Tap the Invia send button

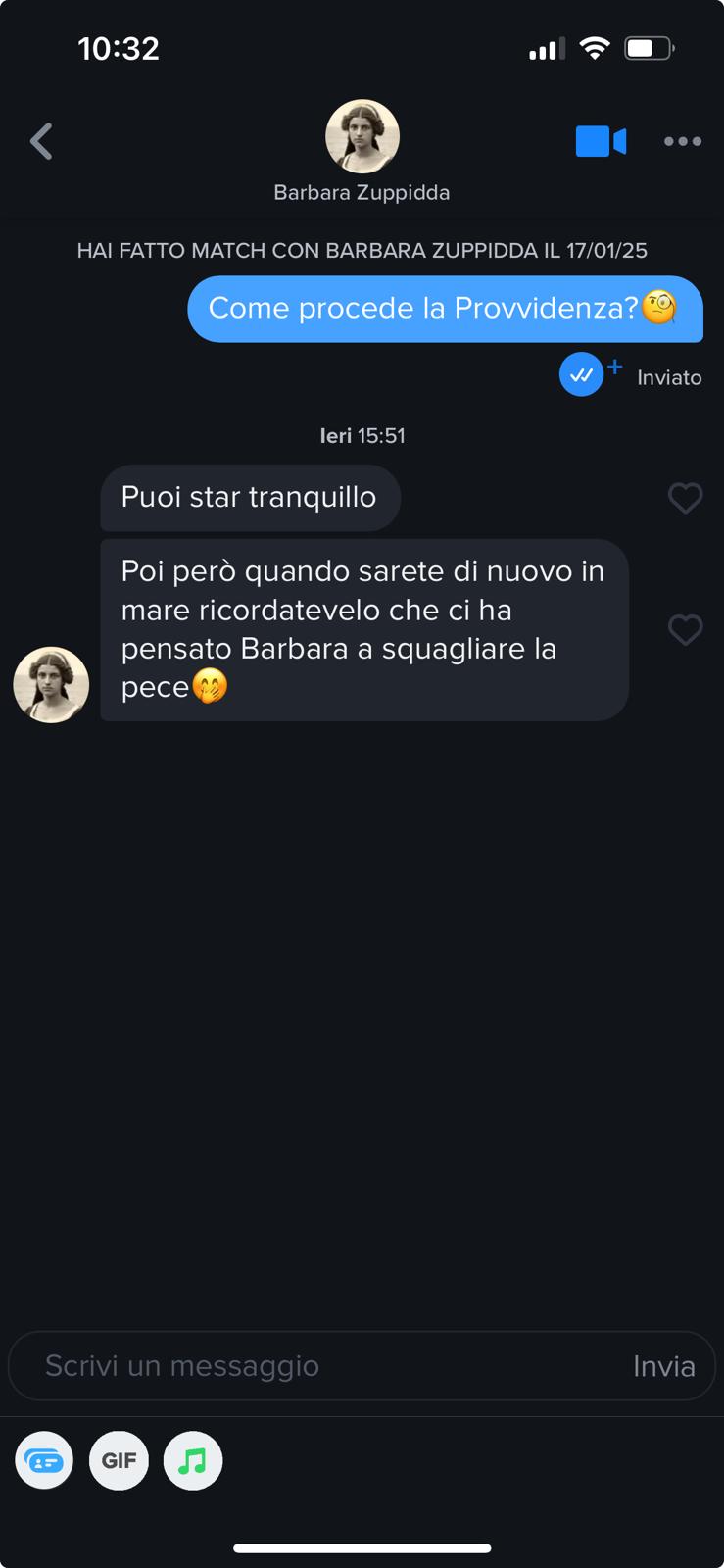pos(663,1365)
